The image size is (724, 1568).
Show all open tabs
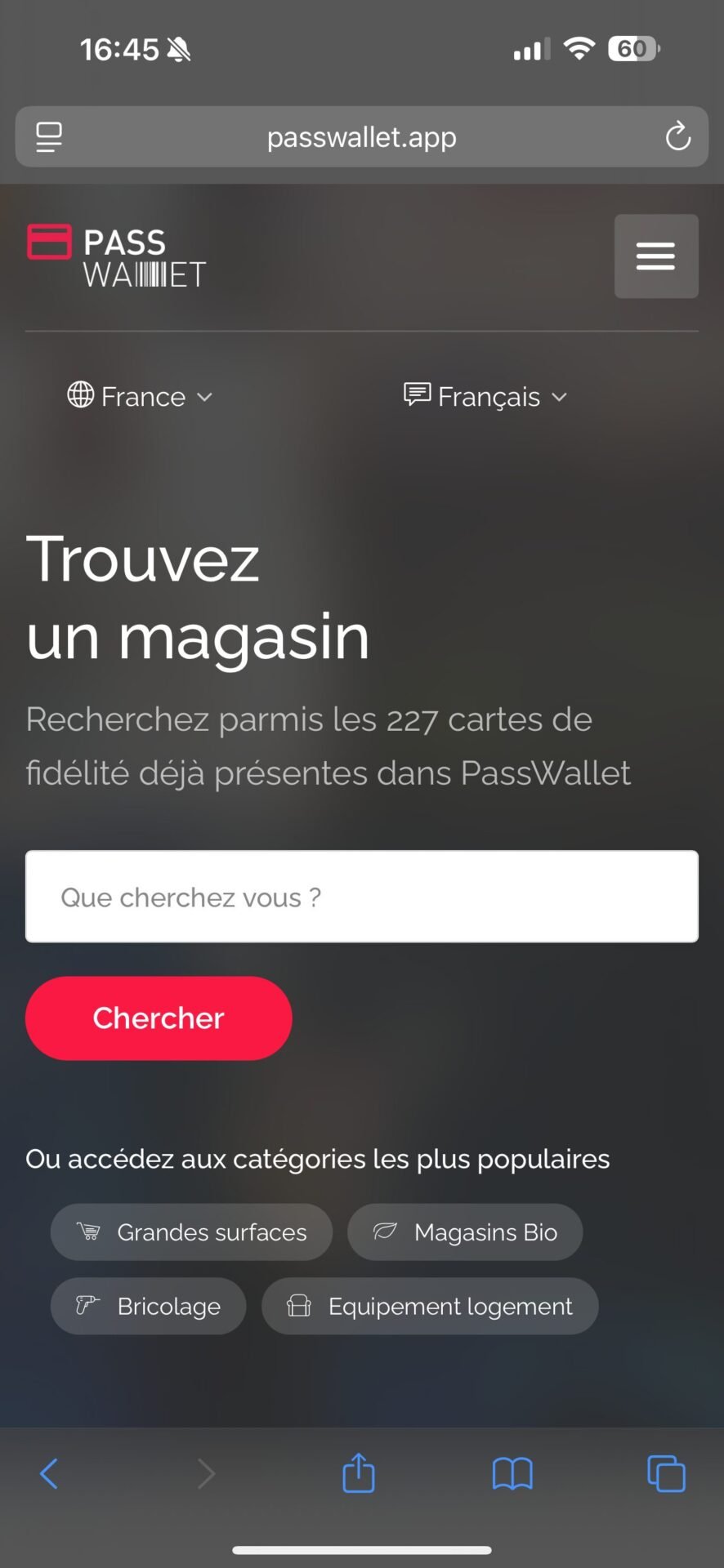(666, 1473)
